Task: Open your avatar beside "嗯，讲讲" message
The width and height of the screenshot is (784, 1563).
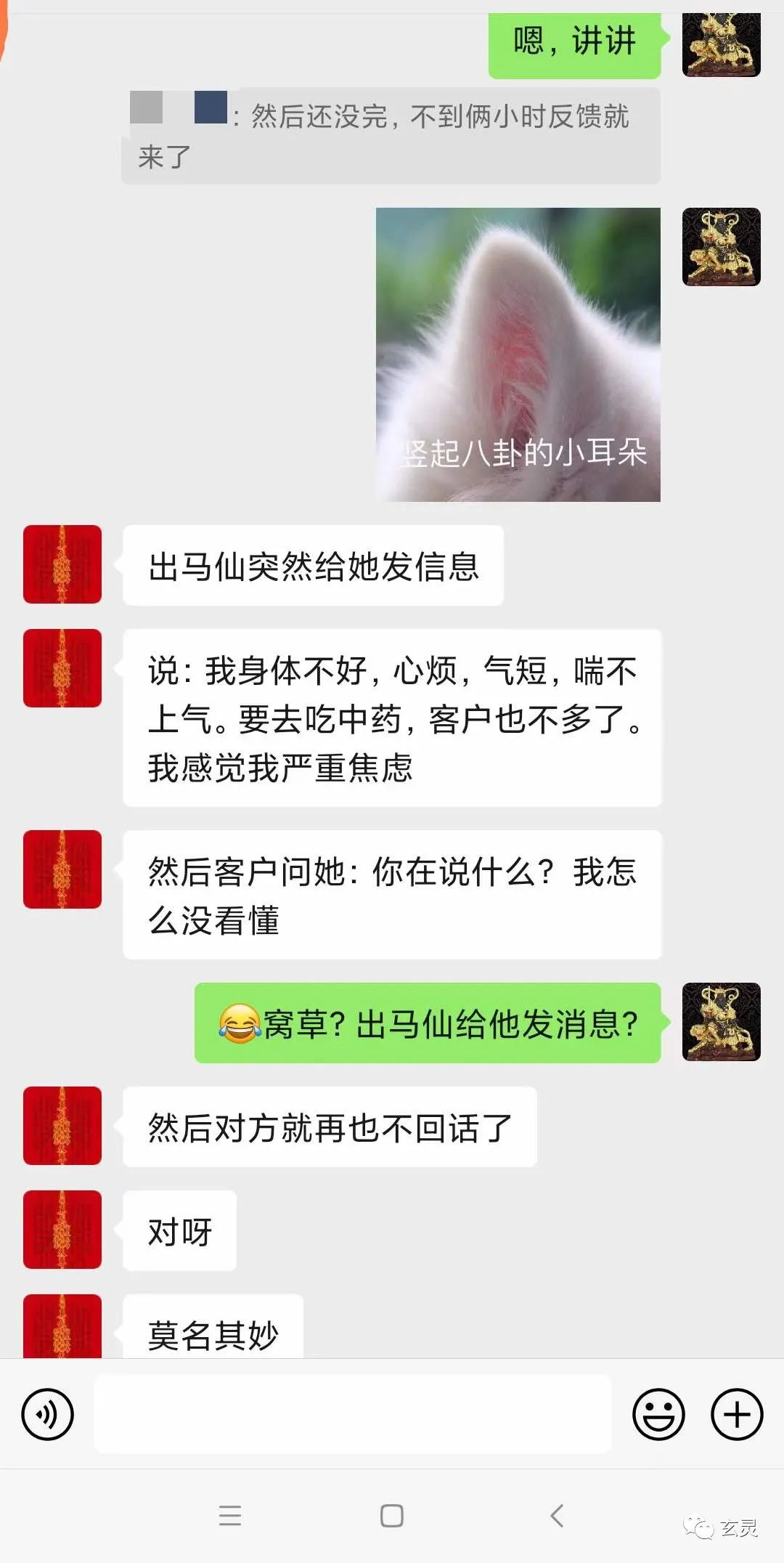Action: tap(721, 45)
